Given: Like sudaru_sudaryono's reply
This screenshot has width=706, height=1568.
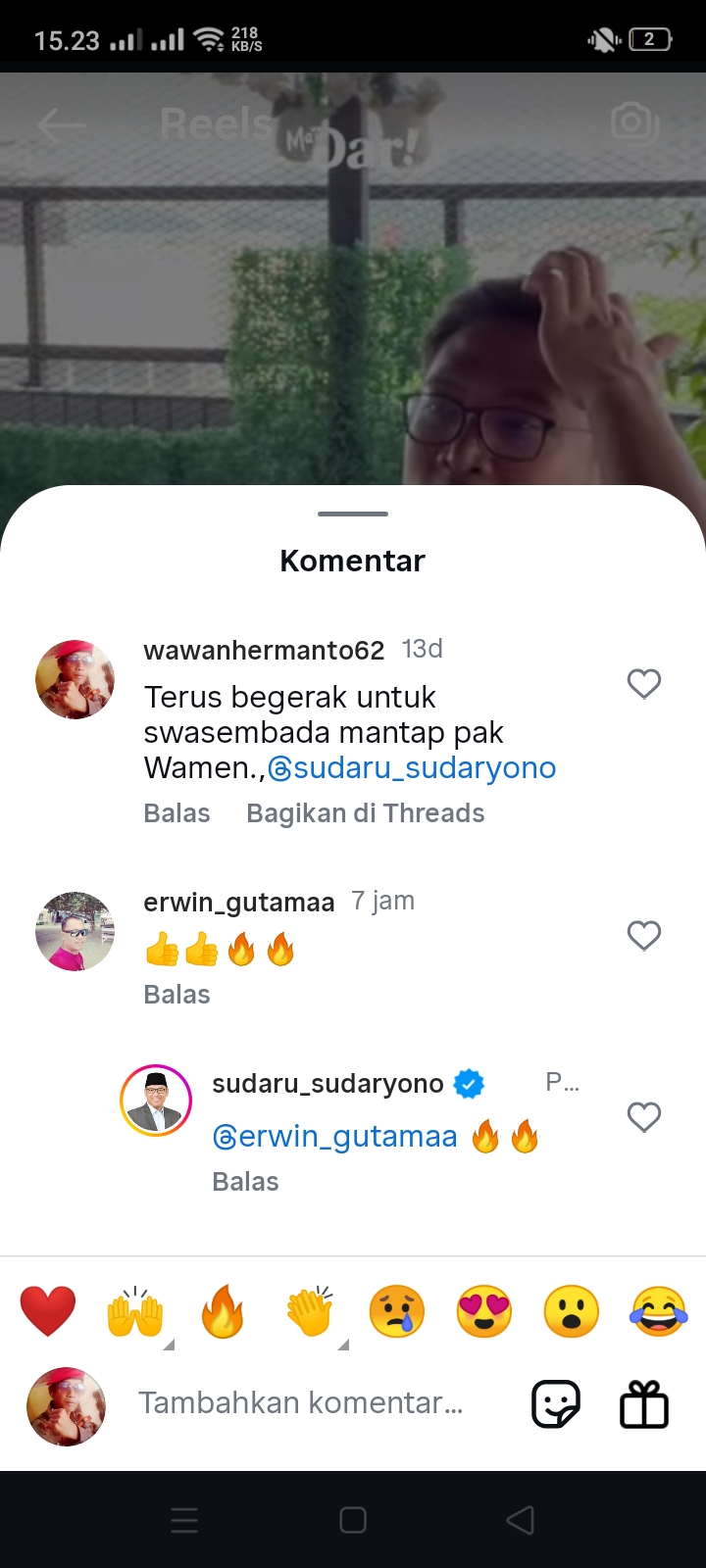Looking at the screenshot, I should tap(644, 1117).
